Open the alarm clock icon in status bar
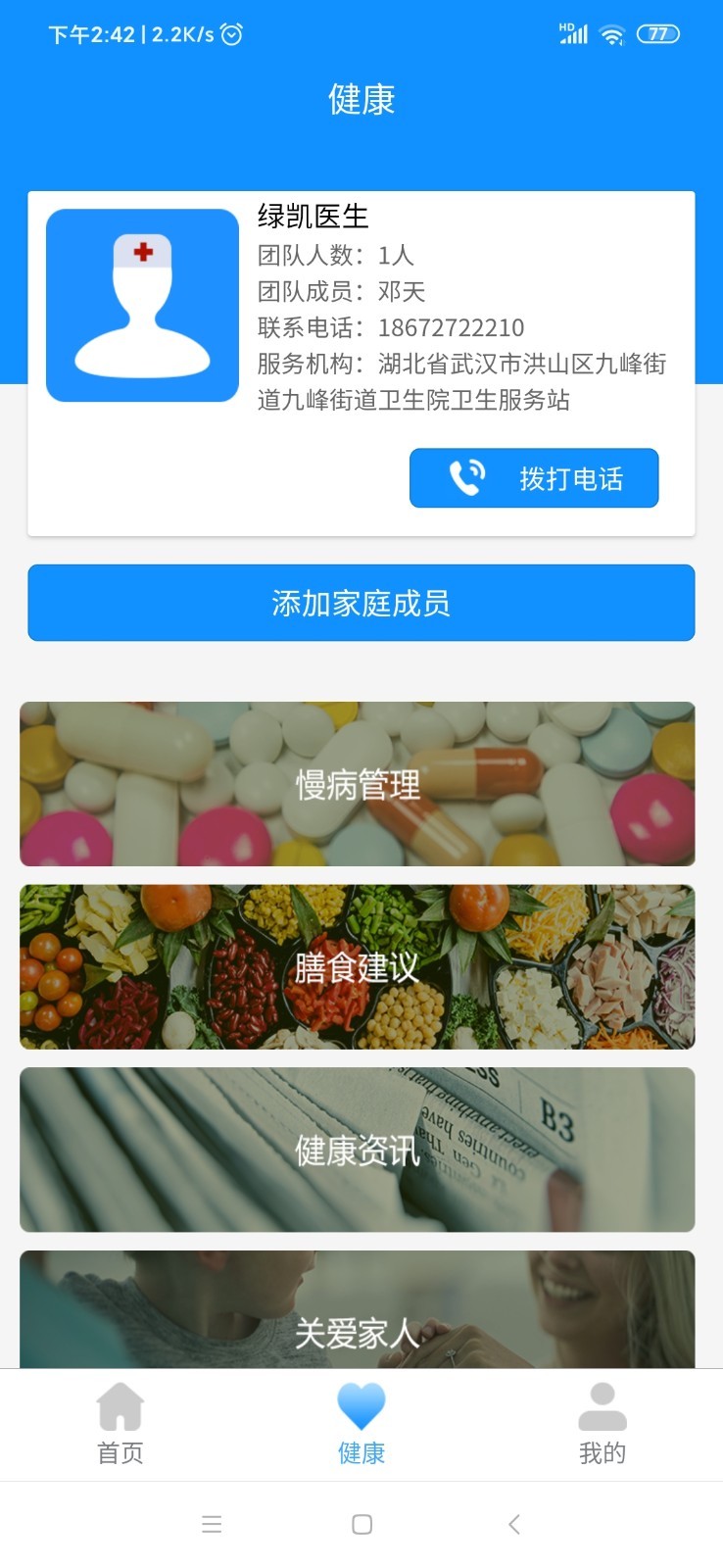This screenshot has width=723, height=1568. [x=231, y=34]
